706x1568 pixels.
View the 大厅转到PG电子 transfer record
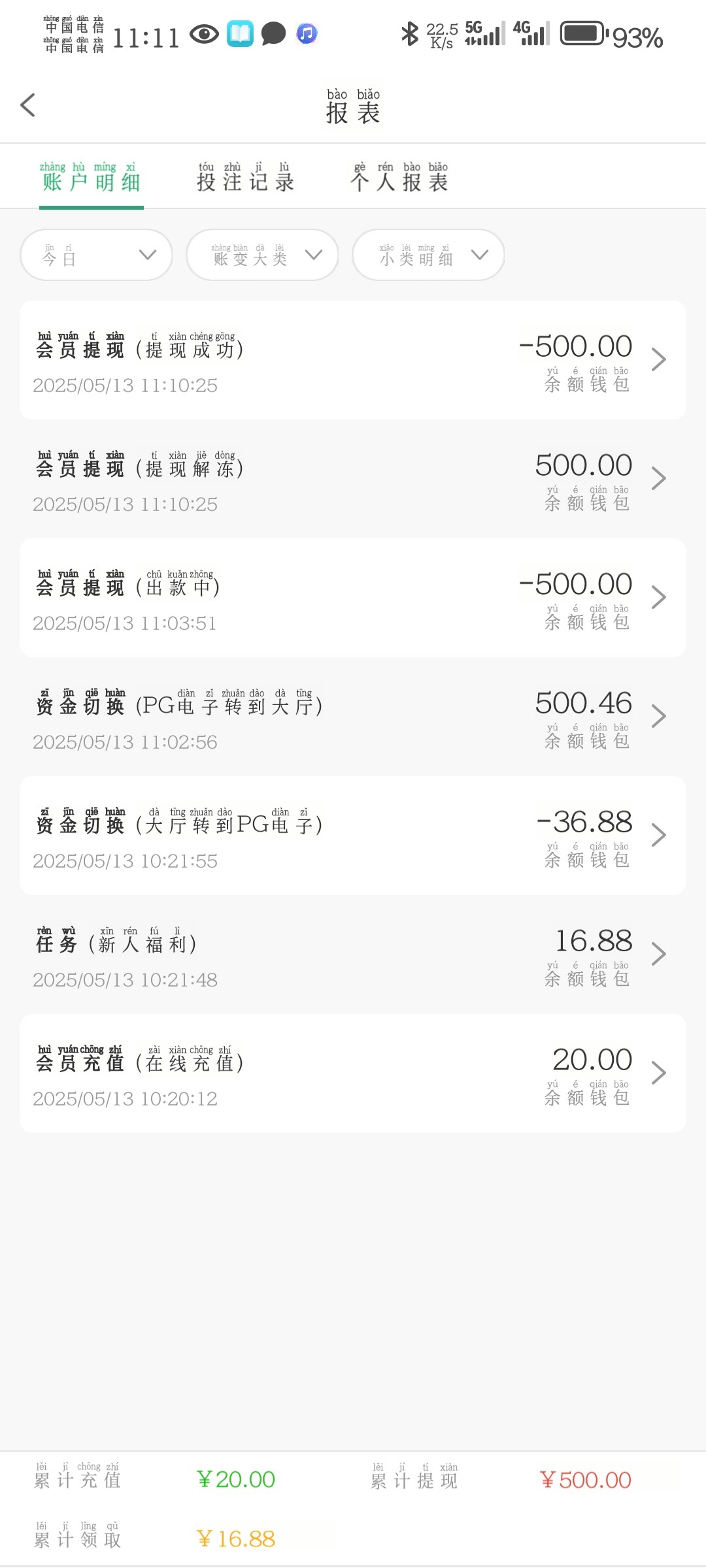(x=353, y=836)
